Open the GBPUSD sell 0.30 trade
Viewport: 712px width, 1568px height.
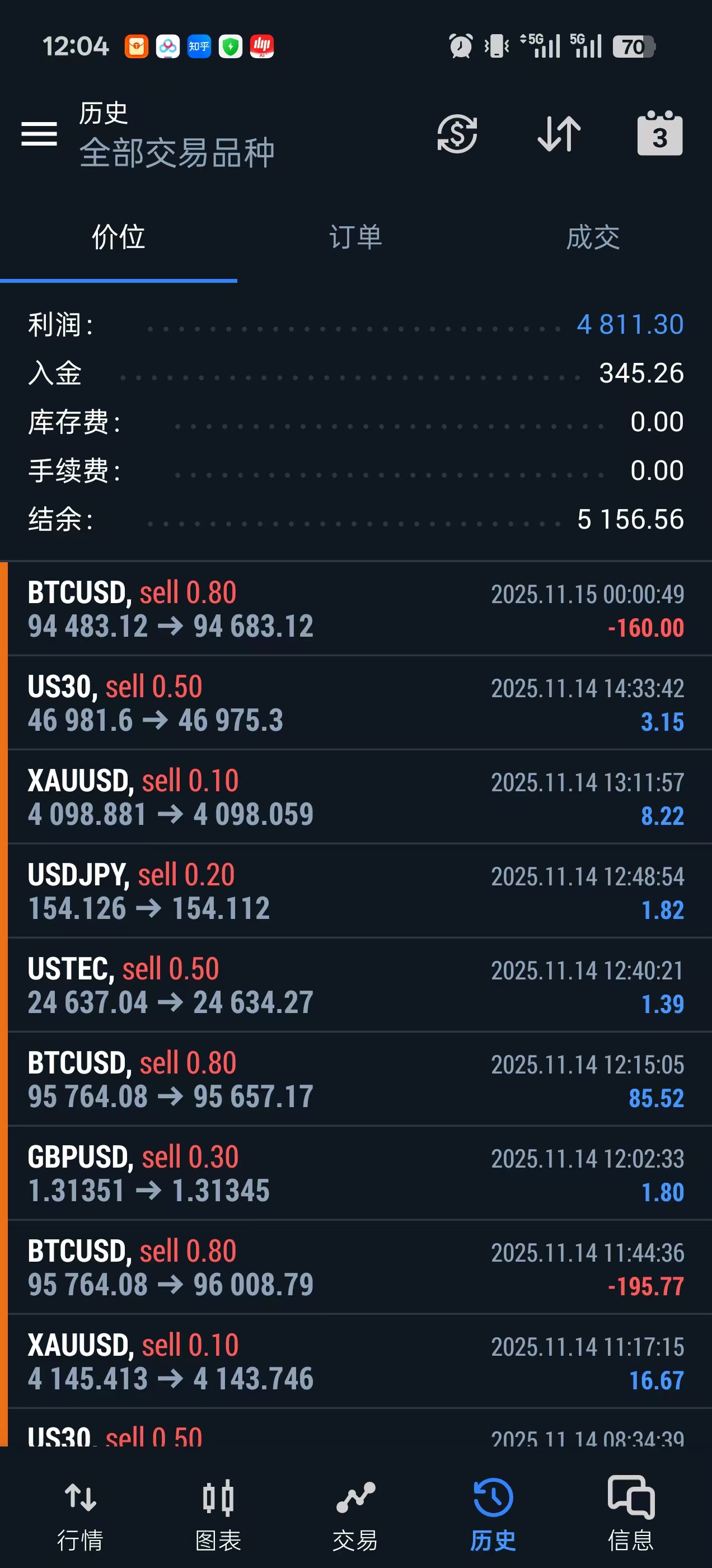pos(356,1174)
